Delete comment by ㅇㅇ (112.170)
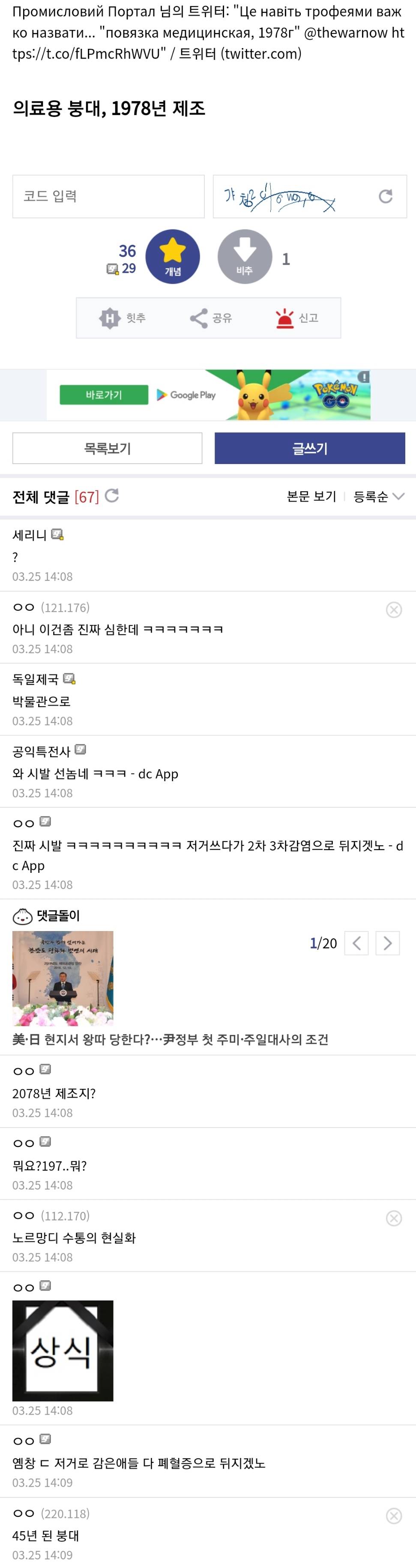This screenshot has width=416, height=1568. click(394, 1217)
